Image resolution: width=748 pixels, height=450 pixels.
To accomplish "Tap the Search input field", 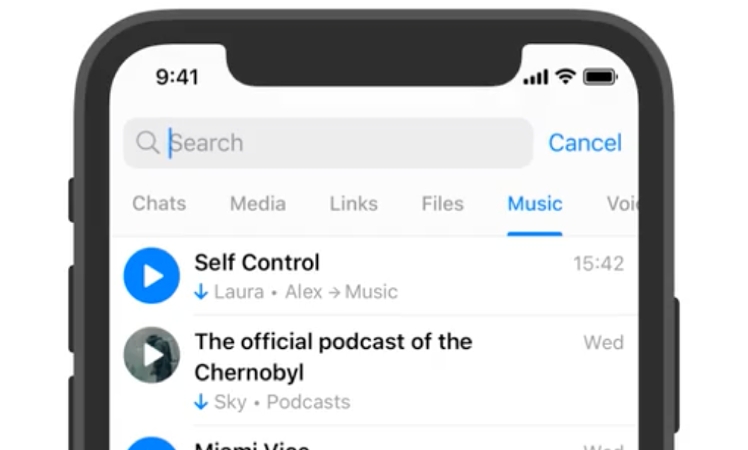I will pos(340,143).
